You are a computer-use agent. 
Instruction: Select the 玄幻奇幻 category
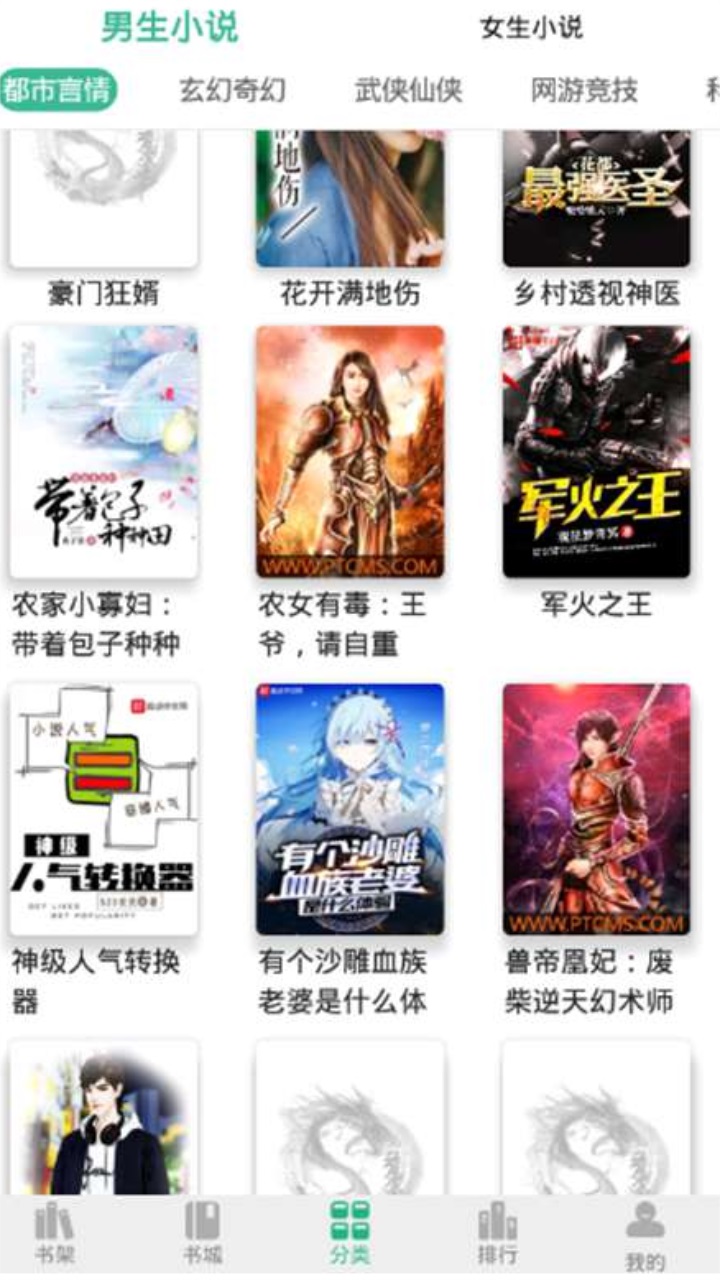click(x=230, y=88)
